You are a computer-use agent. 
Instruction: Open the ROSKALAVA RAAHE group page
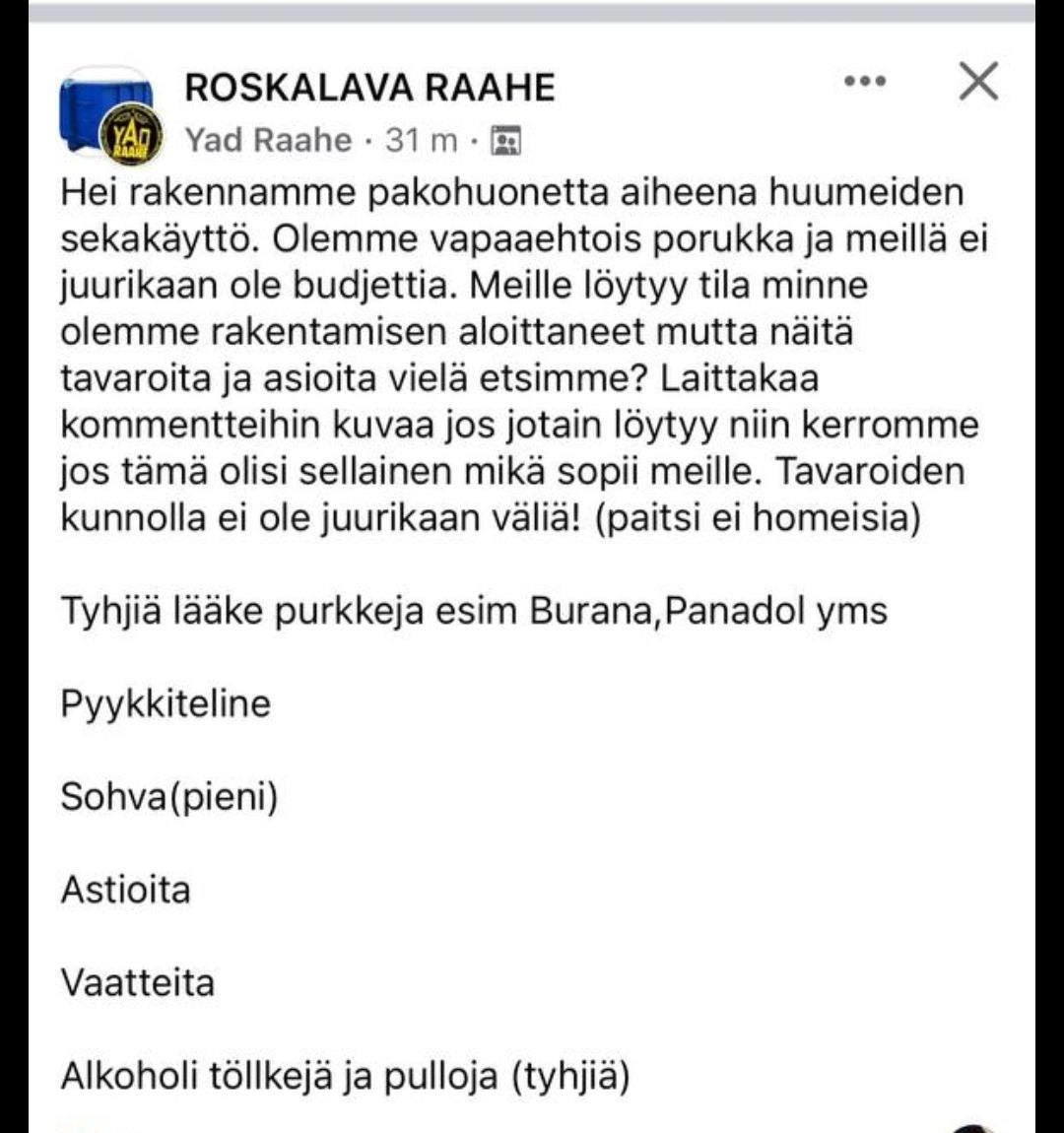369,88
